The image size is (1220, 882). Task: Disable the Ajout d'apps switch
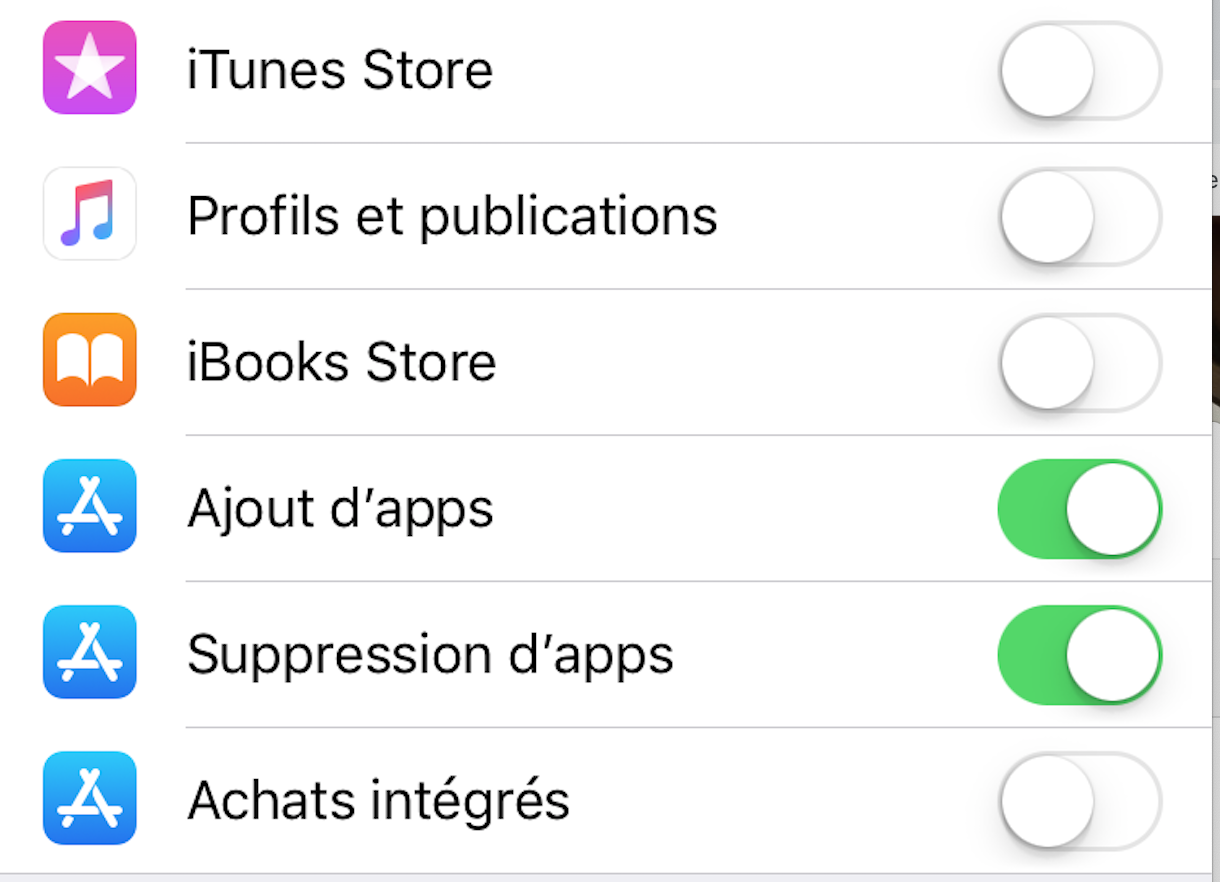(x=1080, y=508)
